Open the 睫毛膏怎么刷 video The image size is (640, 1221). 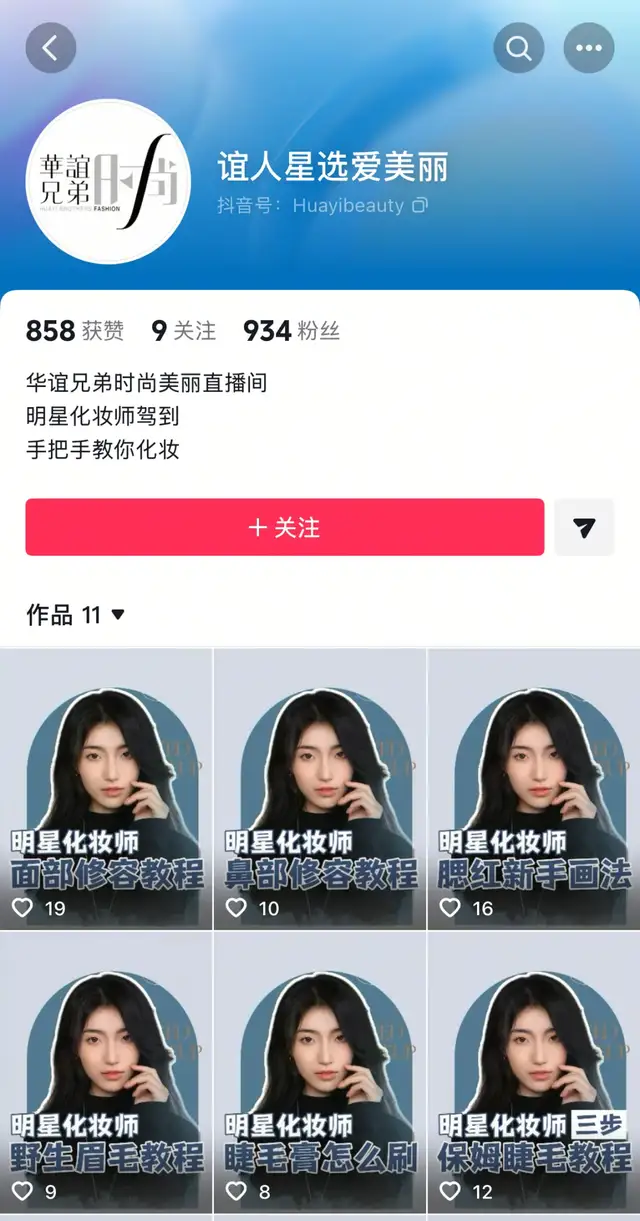(x=320, y=1070)
